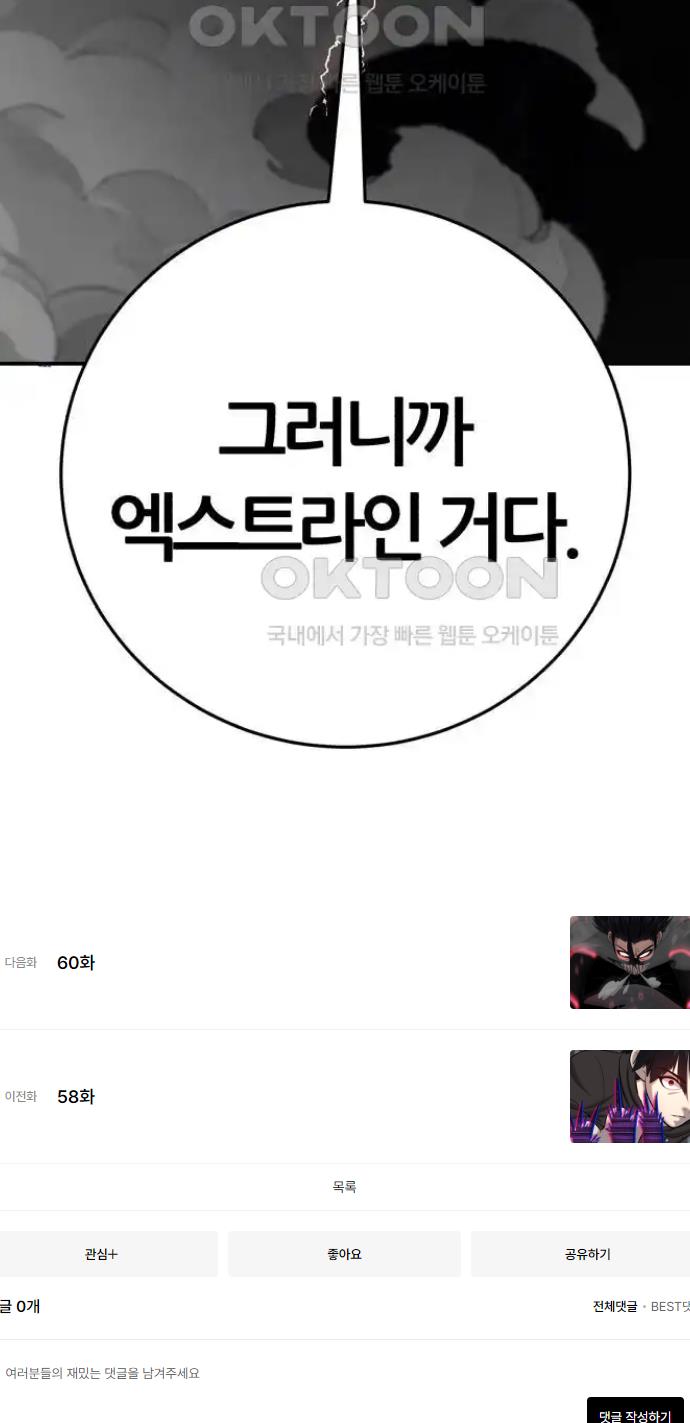The image size is (690, 1423).
Task: Add to favorites with 관심+
Action: tap(102, 1254)
